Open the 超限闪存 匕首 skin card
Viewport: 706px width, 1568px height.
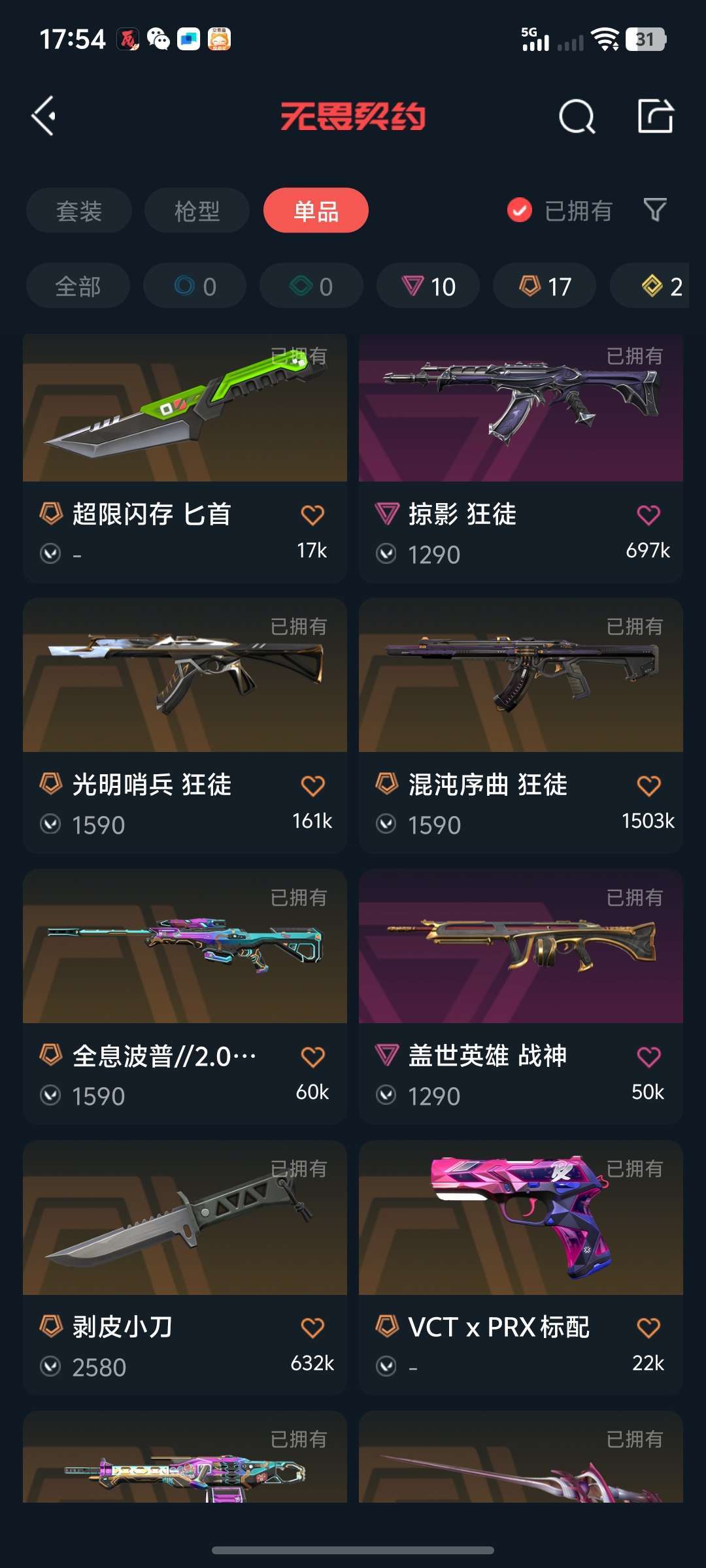[185, 459]
